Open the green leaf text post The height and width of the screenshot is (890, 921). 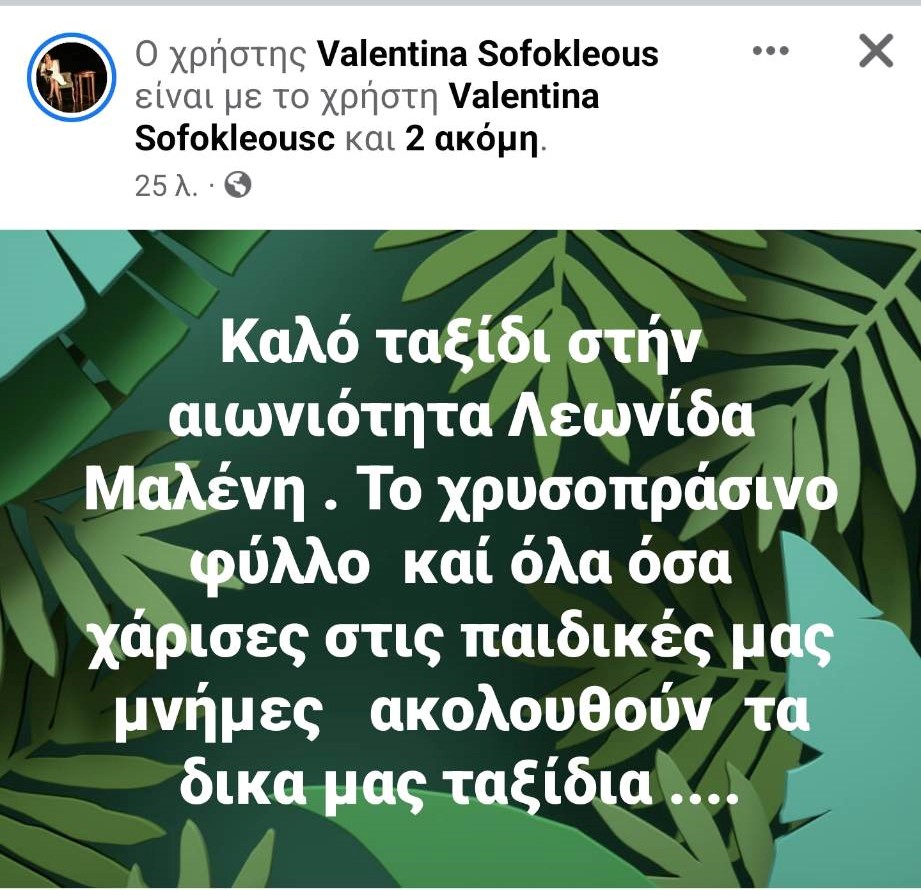pyautogui.click(x=460, y=560)
